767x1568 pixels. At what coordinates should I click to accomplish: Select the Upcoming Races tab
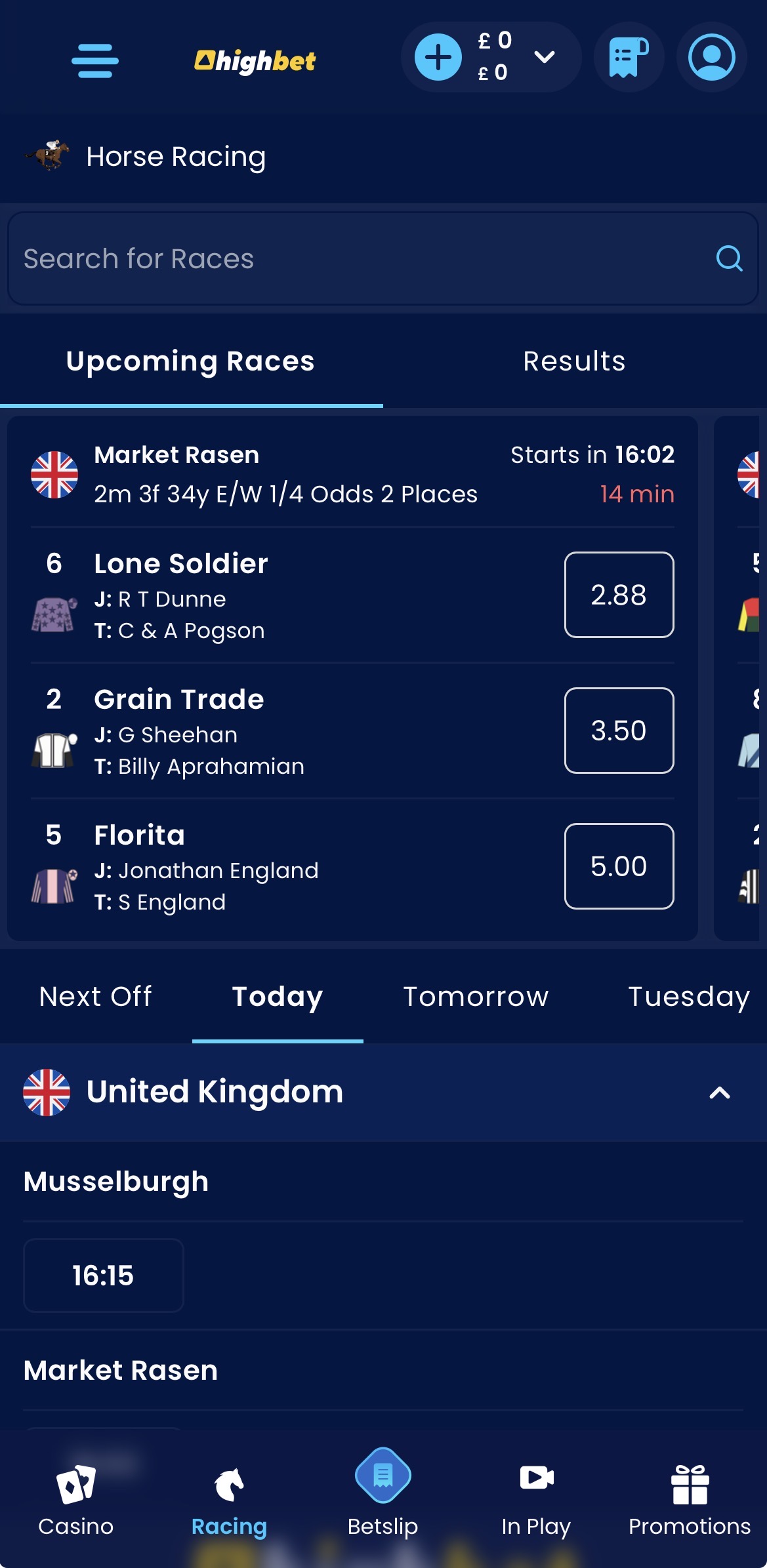(x=190, y=361)
